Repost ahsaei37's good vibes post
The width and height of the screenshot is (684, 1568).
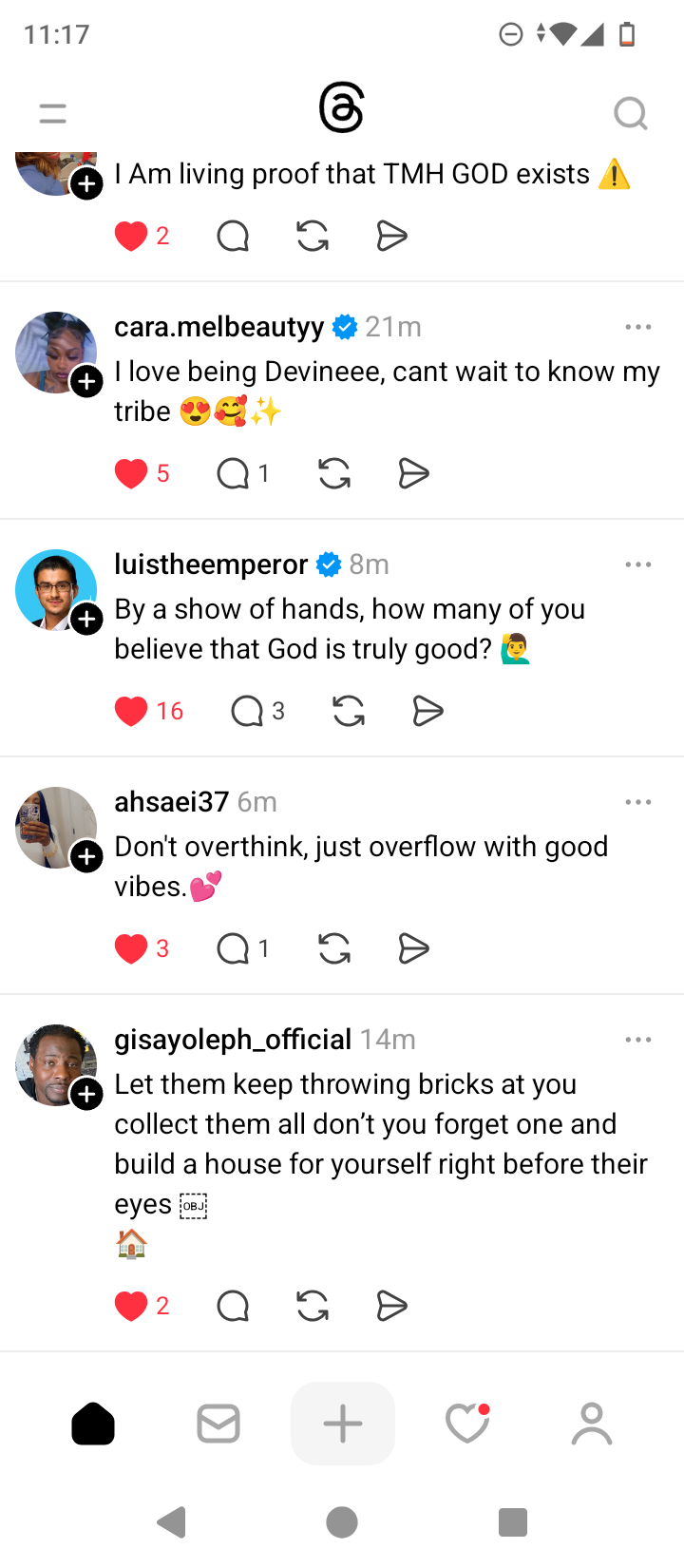[334, 948]
